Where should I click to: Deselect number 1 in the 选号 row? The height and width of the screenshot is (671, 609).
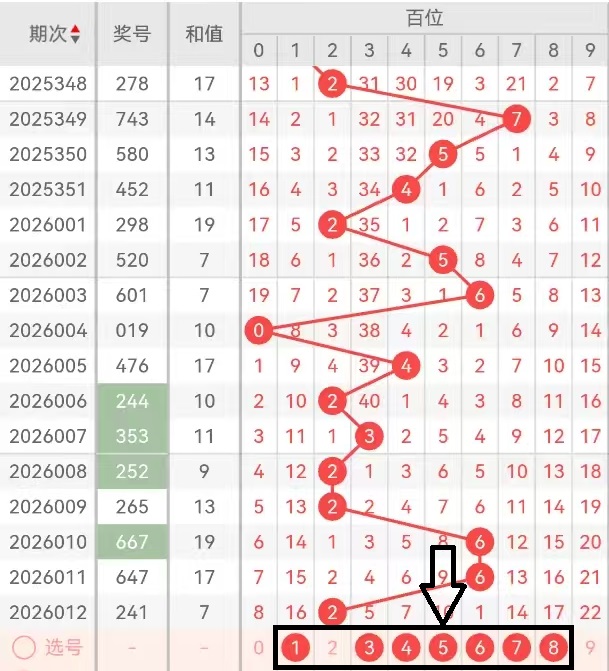click(295, 648)
